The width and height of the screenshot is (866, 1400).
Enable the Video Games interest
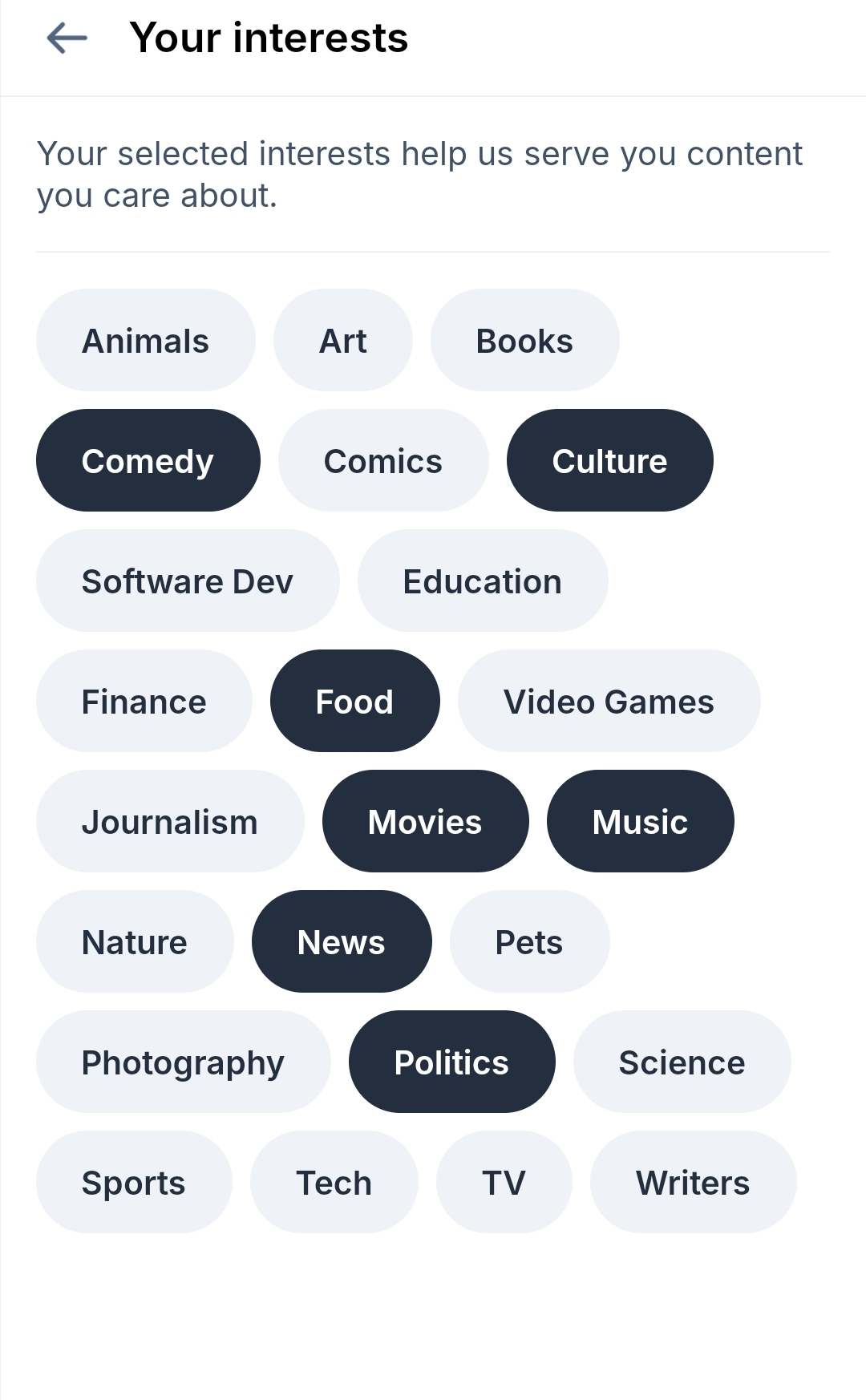[x=609, y=702]
